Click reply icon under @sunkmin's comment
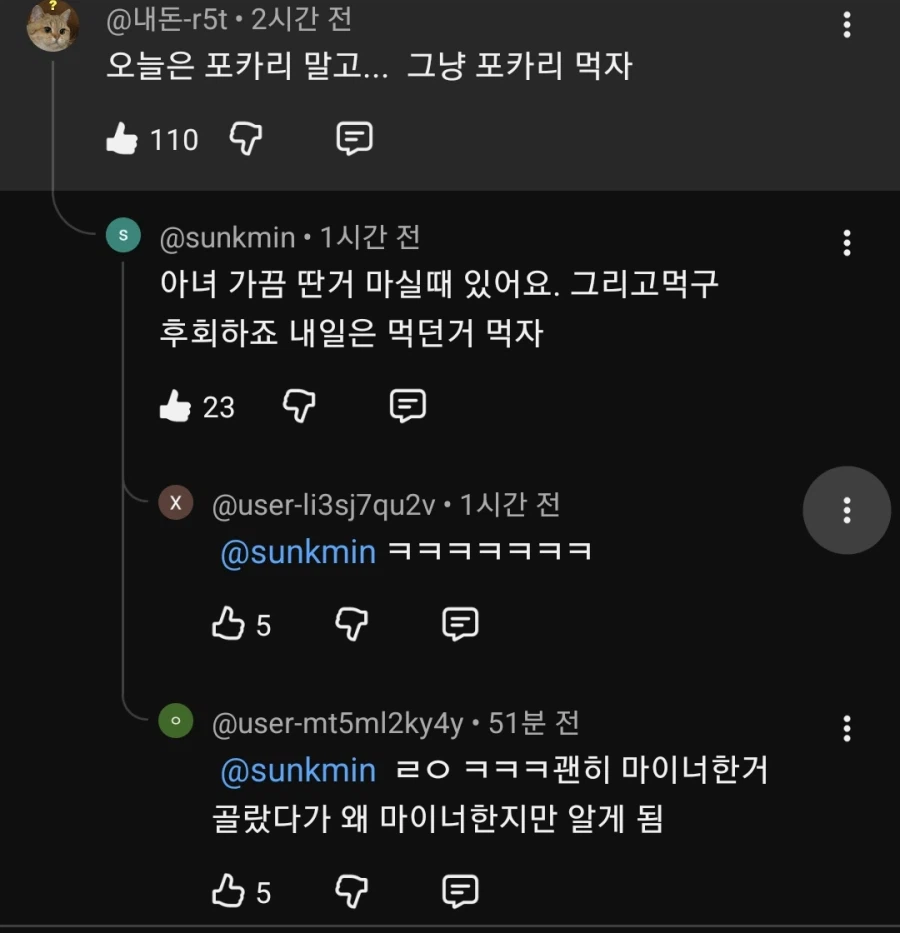 pyautogui.click(x=408, y=406)
